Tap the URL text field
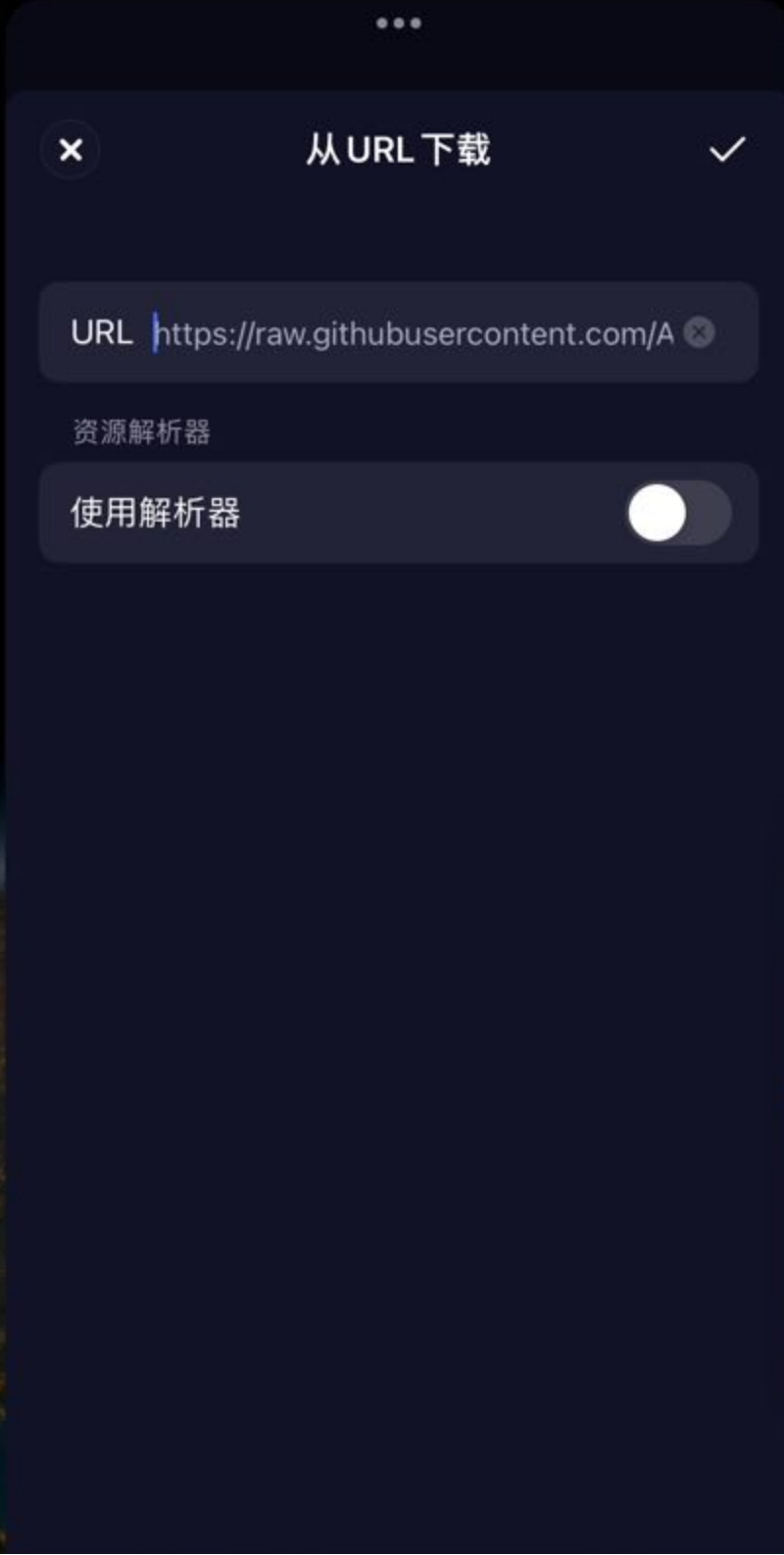The width and height of the screenshot is (784, 1555). 414,333
